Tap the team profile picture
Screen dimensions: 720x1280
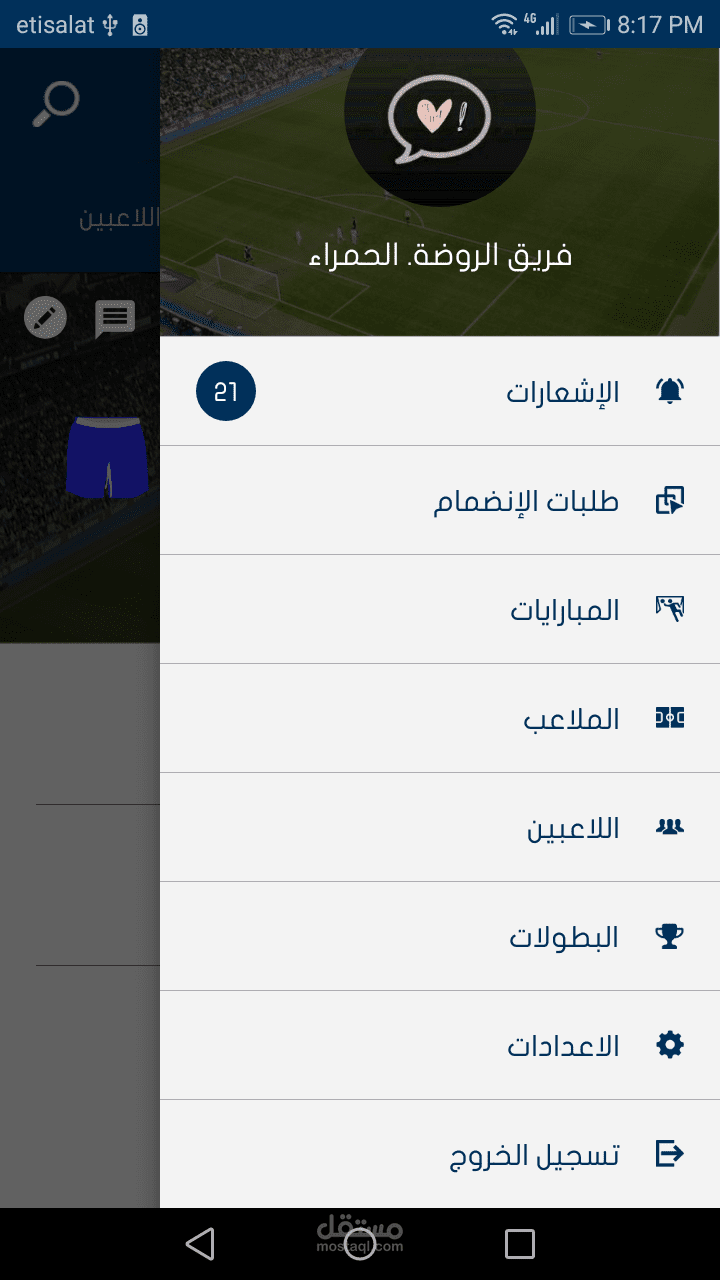(440, 116)
